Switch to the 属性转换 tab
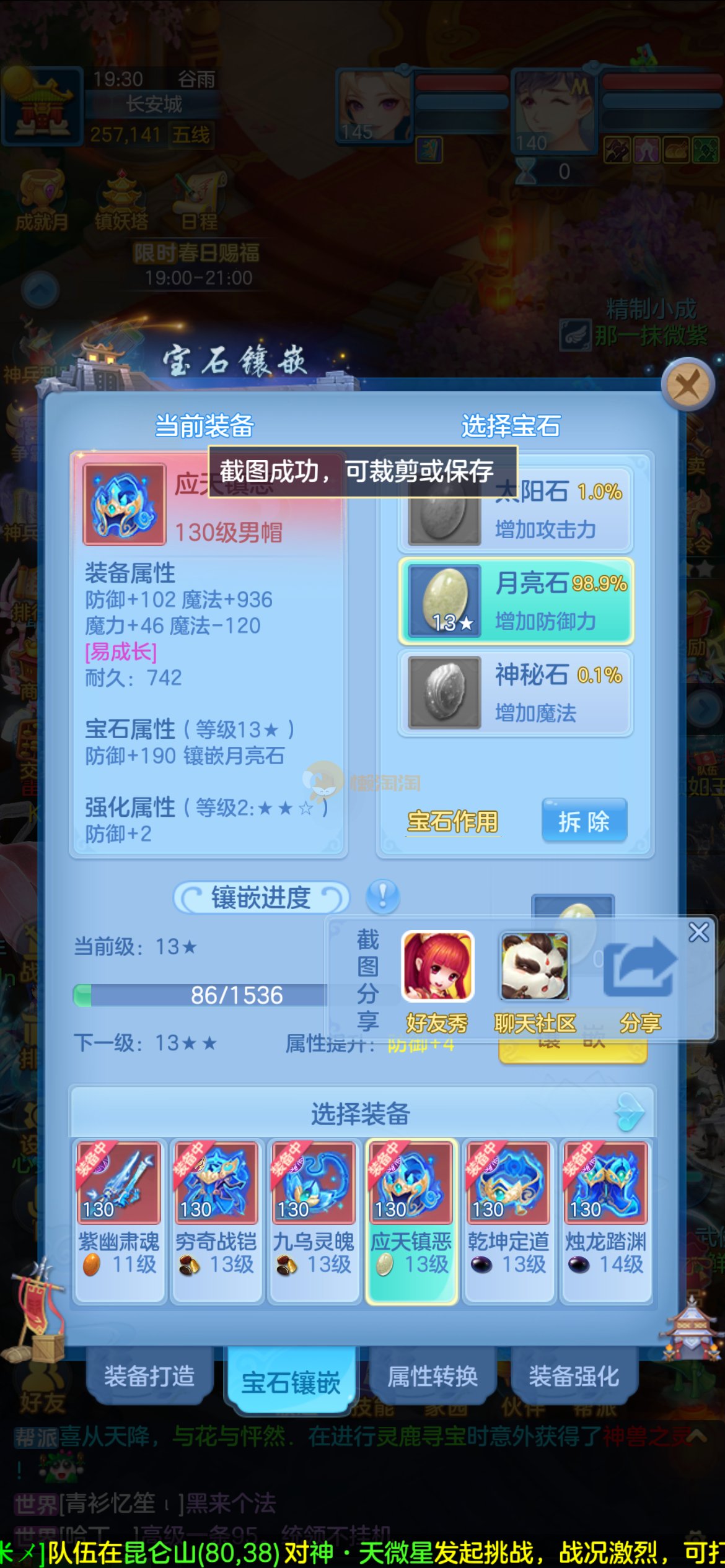The image size is (725, 1568). pyautogui.click(x=433, y=1376)
